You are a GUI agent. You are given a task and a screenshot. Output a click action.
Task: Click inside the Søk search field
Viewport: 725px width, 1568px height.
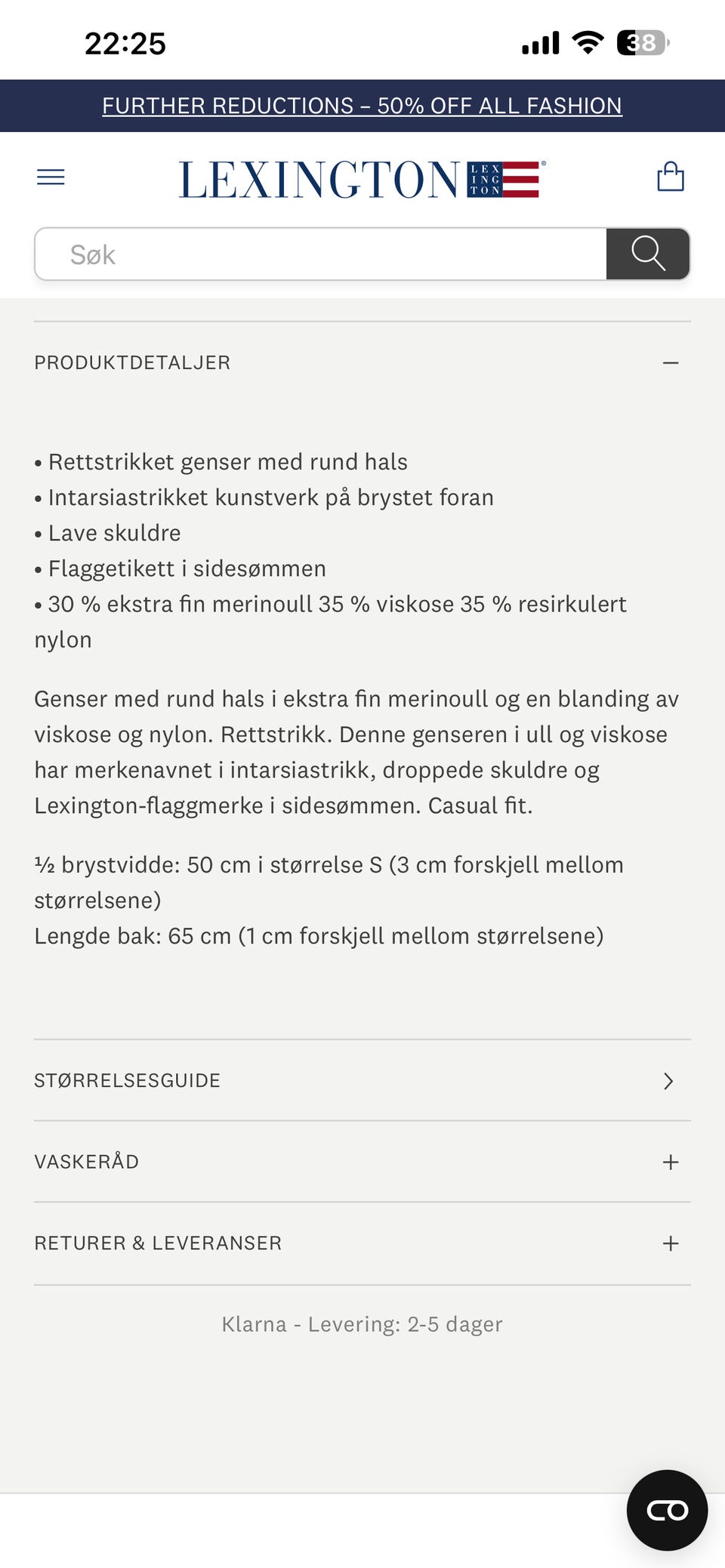(x=302, y=254)
